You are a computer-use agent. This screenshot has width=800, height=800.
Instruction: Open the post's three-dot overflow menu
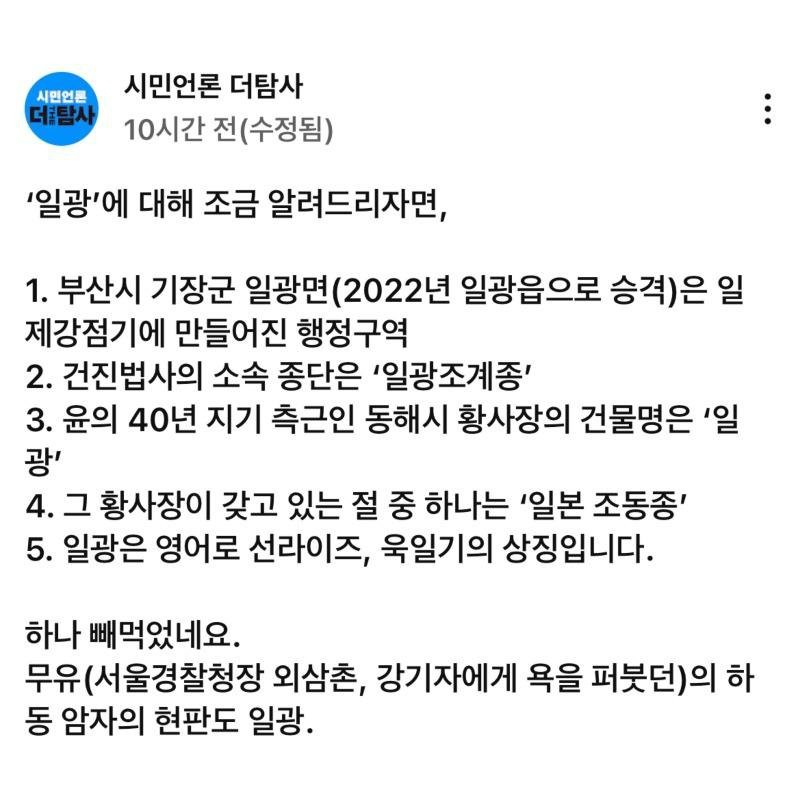pos(767,110)
